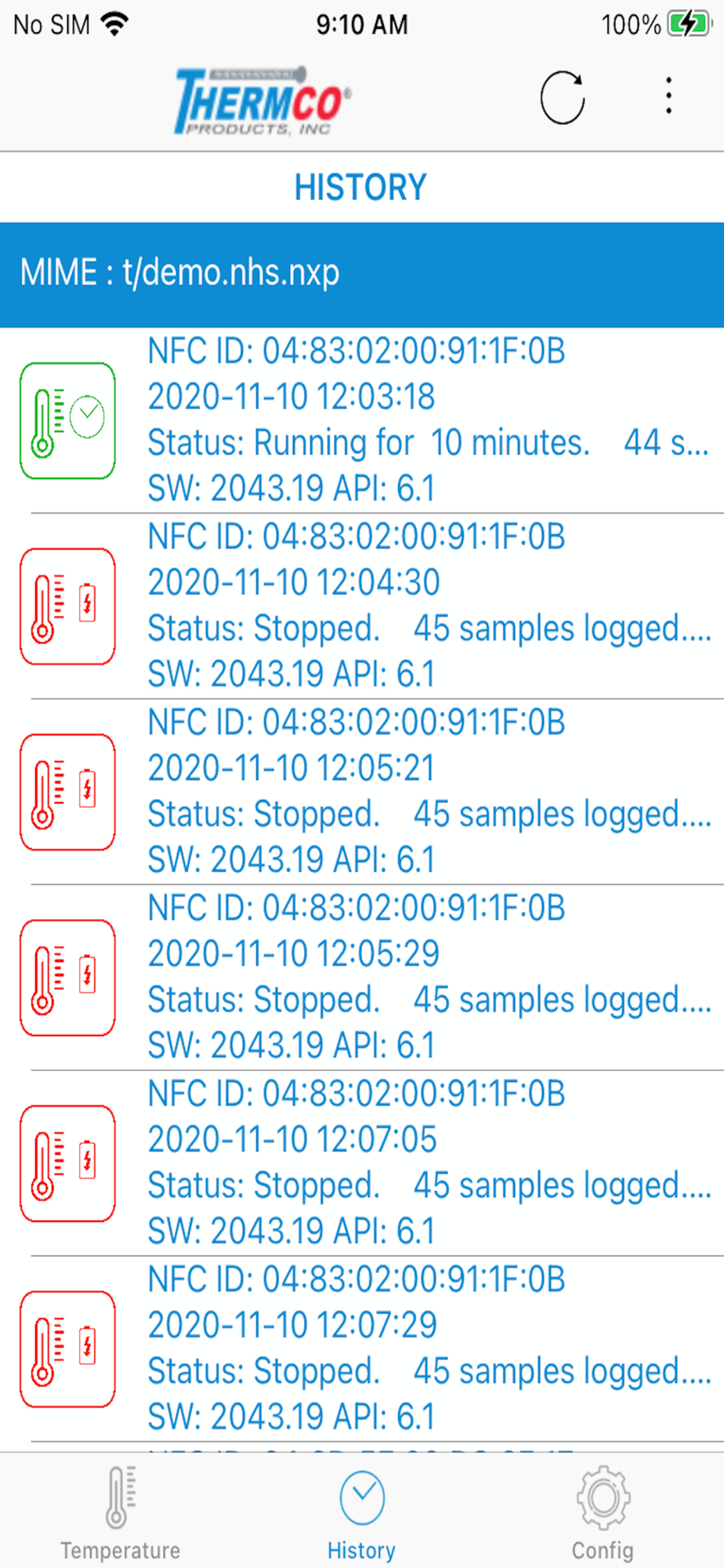The width and height of the screenshot is (724, 1568).
Task: Tap the refresh icon in the header
Action: (563, 97)
